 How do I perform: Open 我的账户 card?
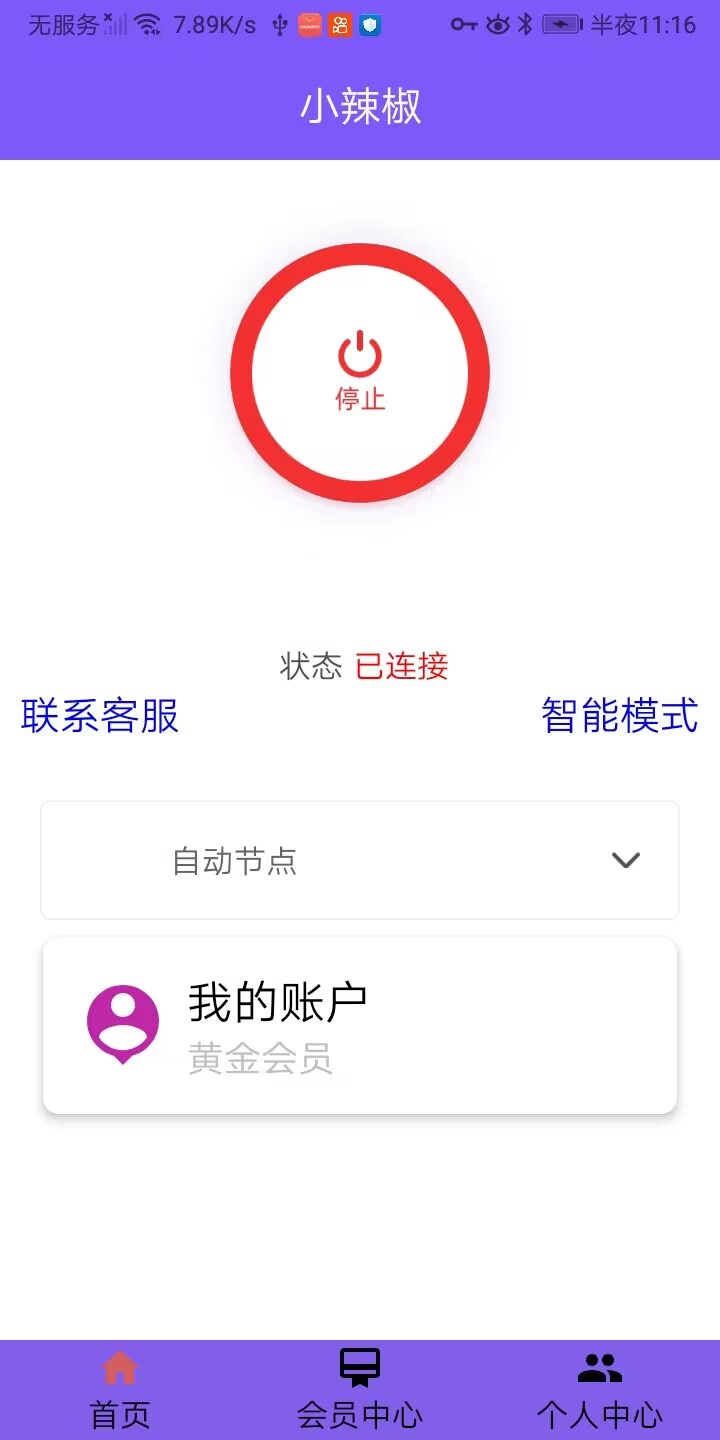pyautogui.click(x=360, y=1026)
